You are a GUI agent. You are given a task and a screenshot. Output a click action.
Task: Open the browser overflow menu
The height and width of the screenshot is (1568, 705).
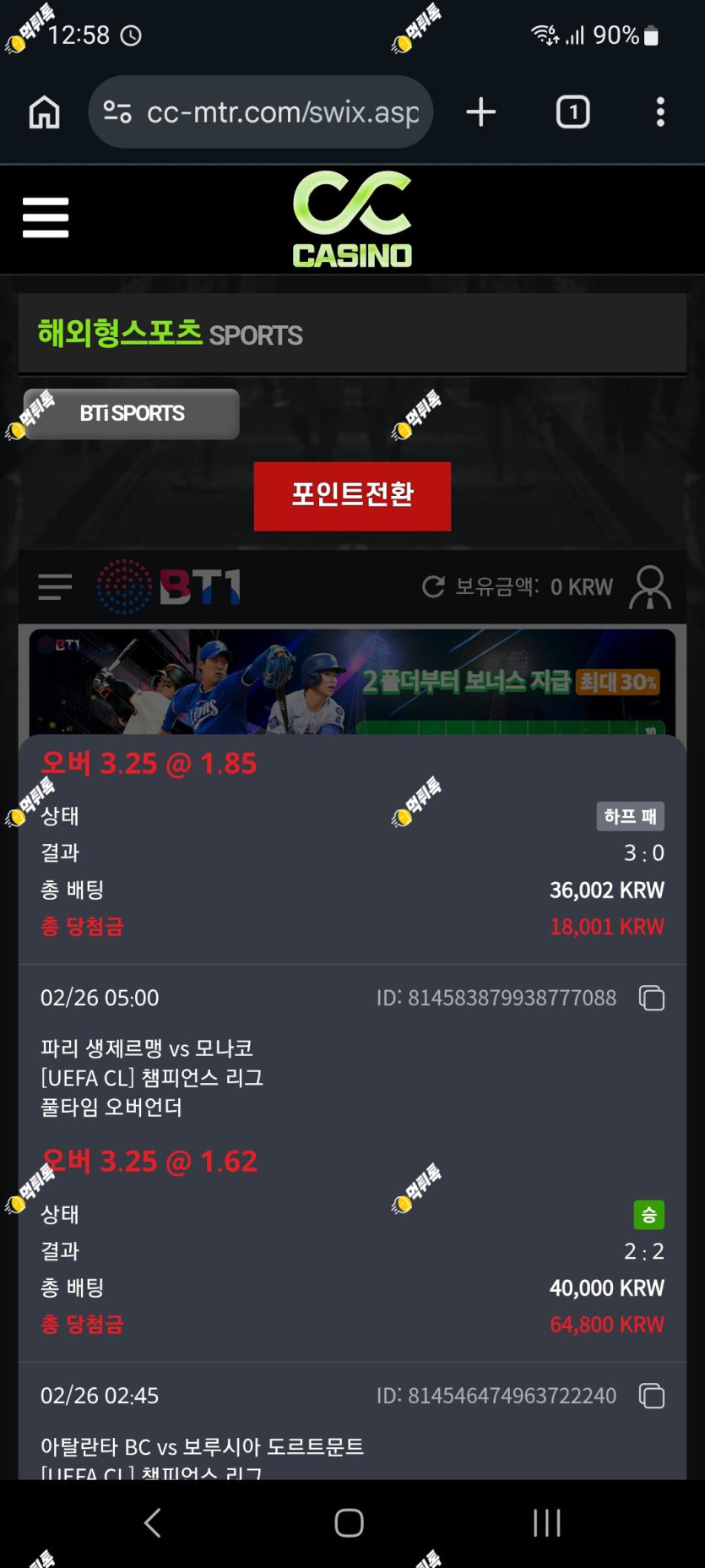pos(660,112)
